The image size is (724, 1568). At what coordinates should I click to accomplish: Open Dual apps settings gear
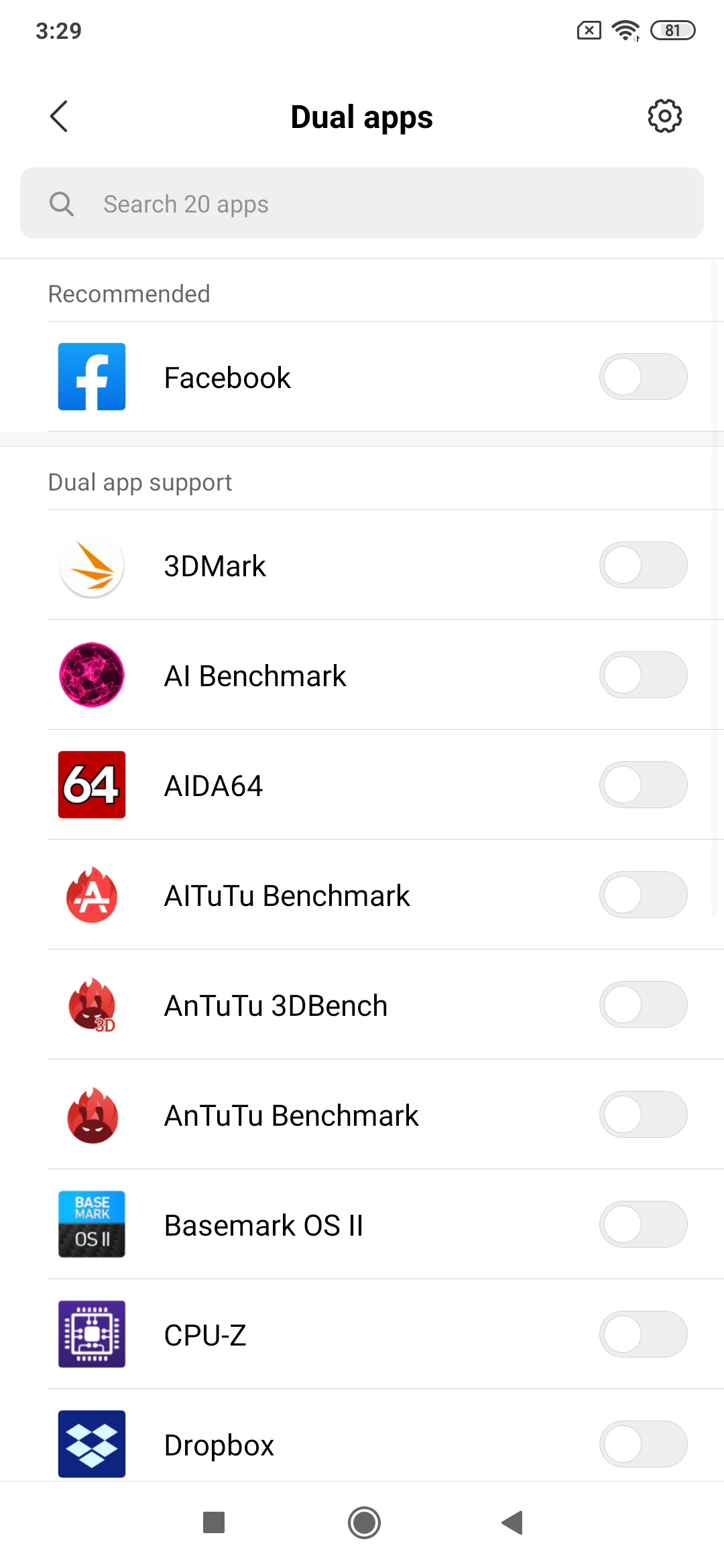coord(664,117)
